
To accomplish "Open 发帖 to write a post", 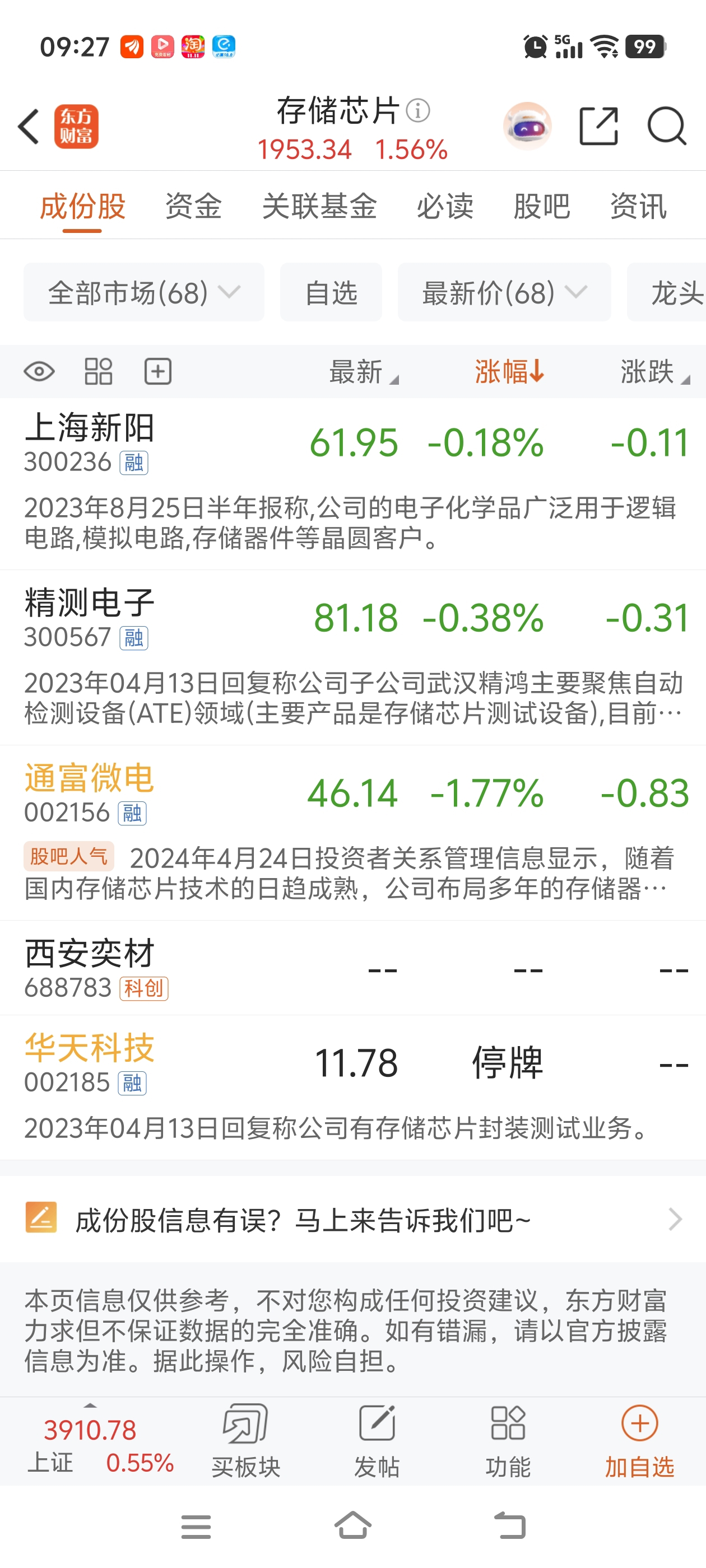I will tap(377, 1441).
